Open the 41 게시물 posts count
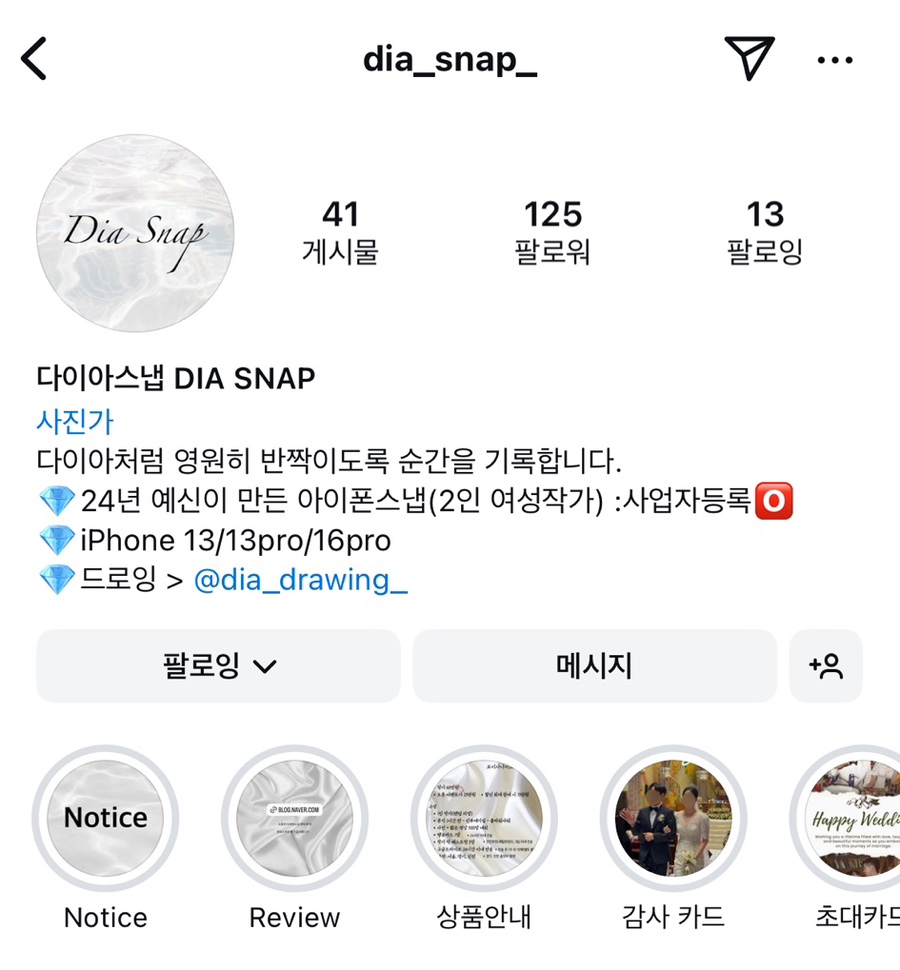 341,232
